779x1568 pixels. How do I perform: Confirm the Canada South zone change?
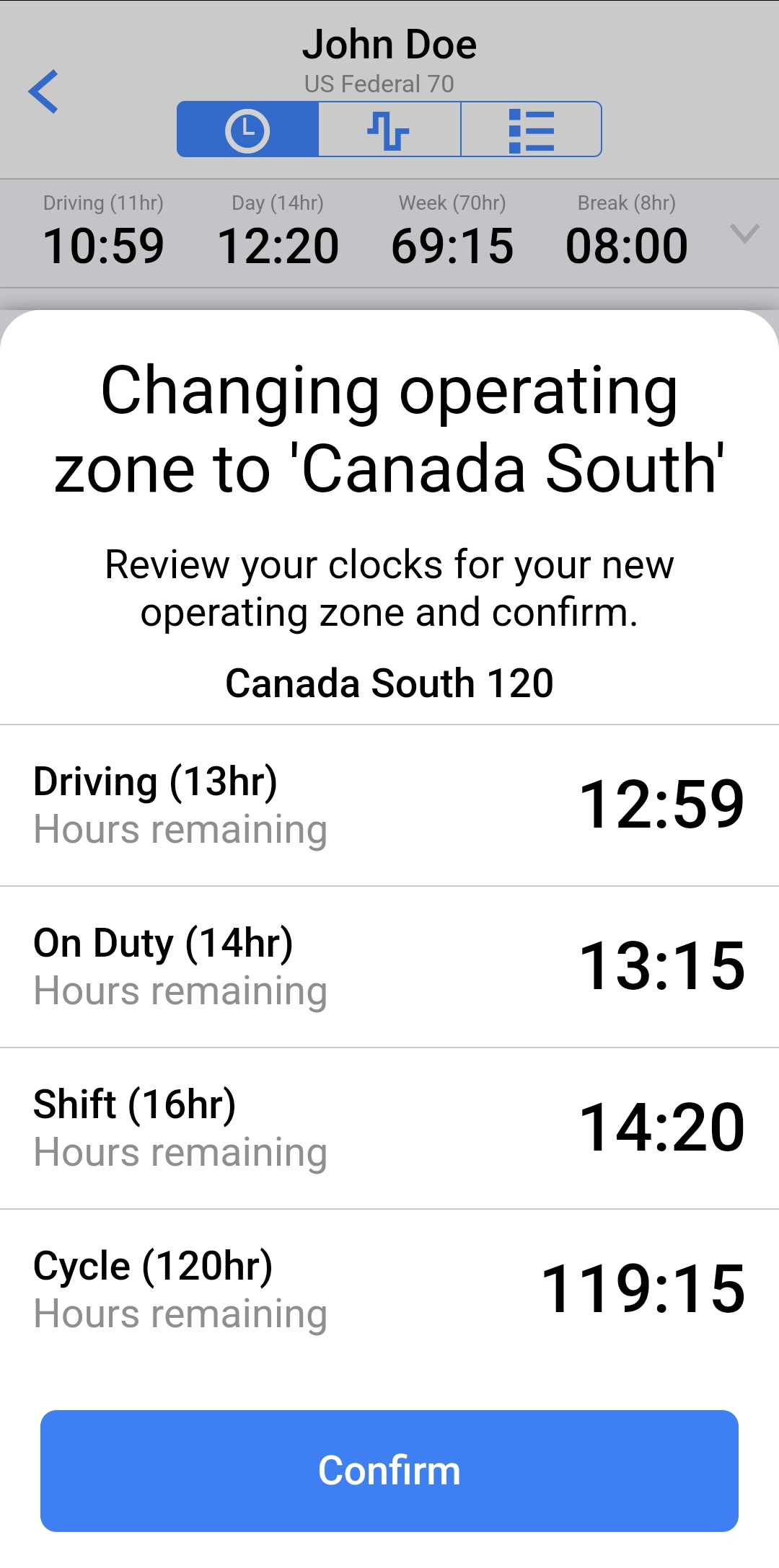[389, 1471]
